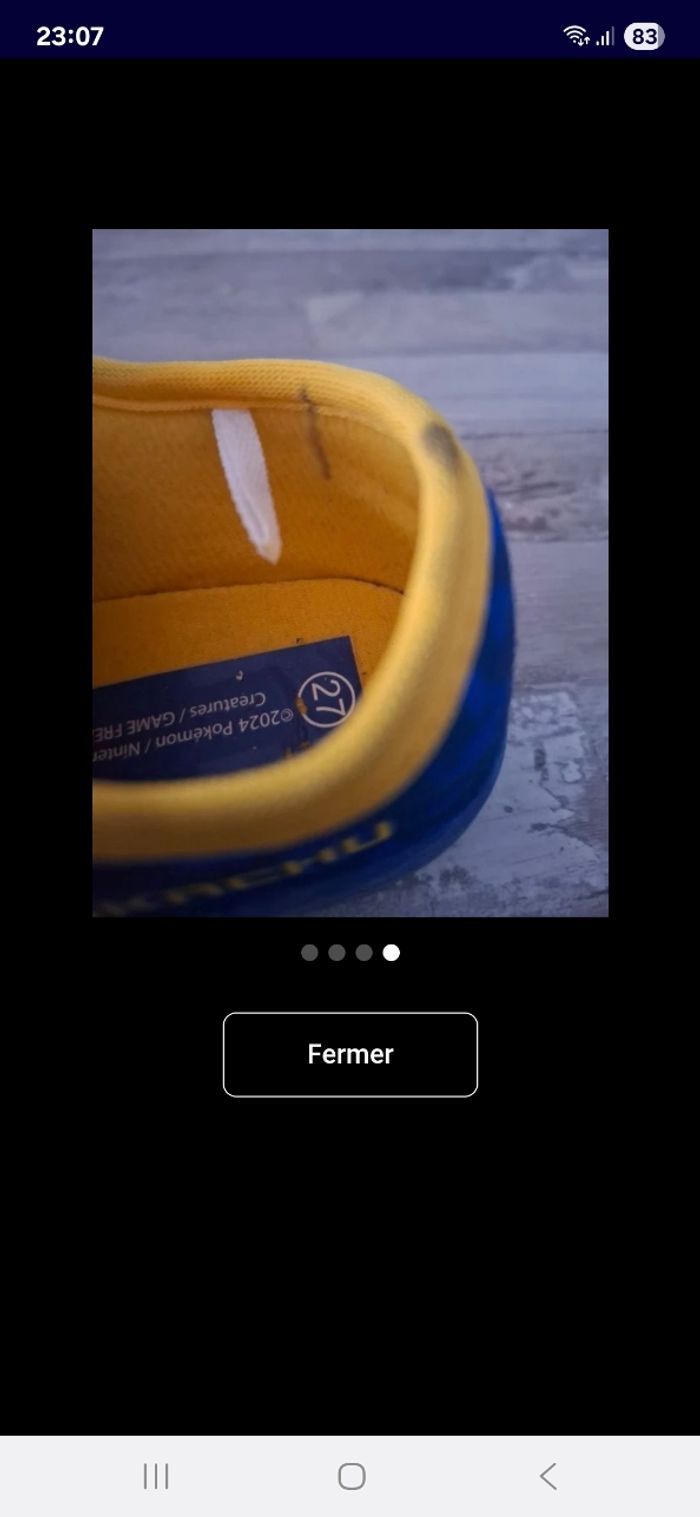Screen dimensions: 700x1517
Task: Jump to the first photo dot
Action: [x=310, y=952]
